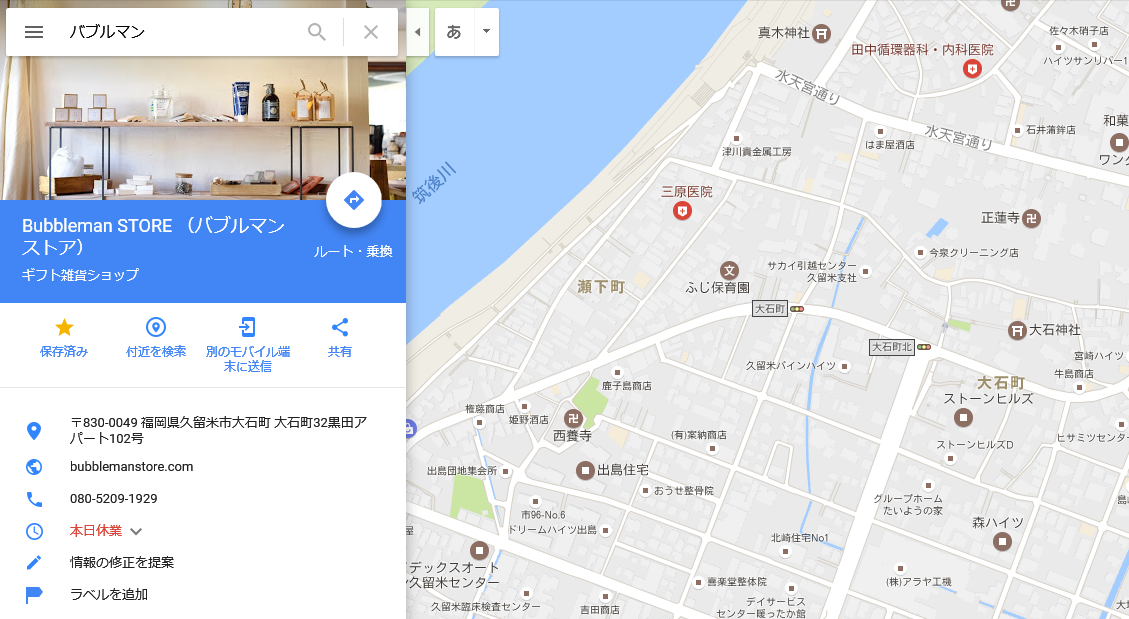
Task: Tap the バブルマン search field
Action: pos(180,32)
